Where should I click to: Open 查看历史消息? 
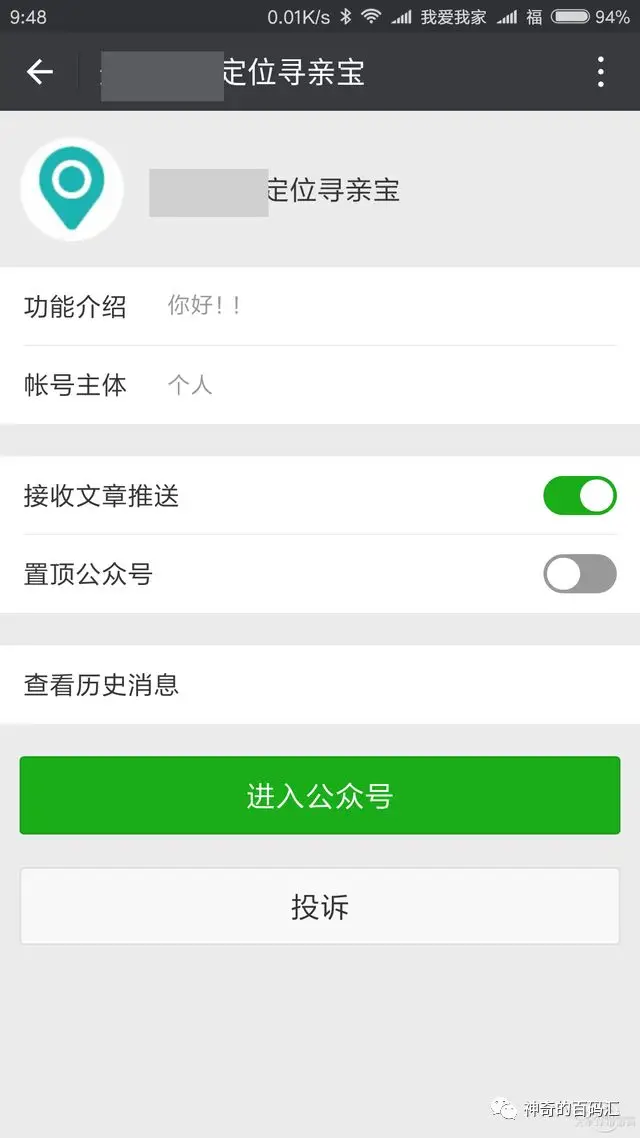(x=320, y=685)
